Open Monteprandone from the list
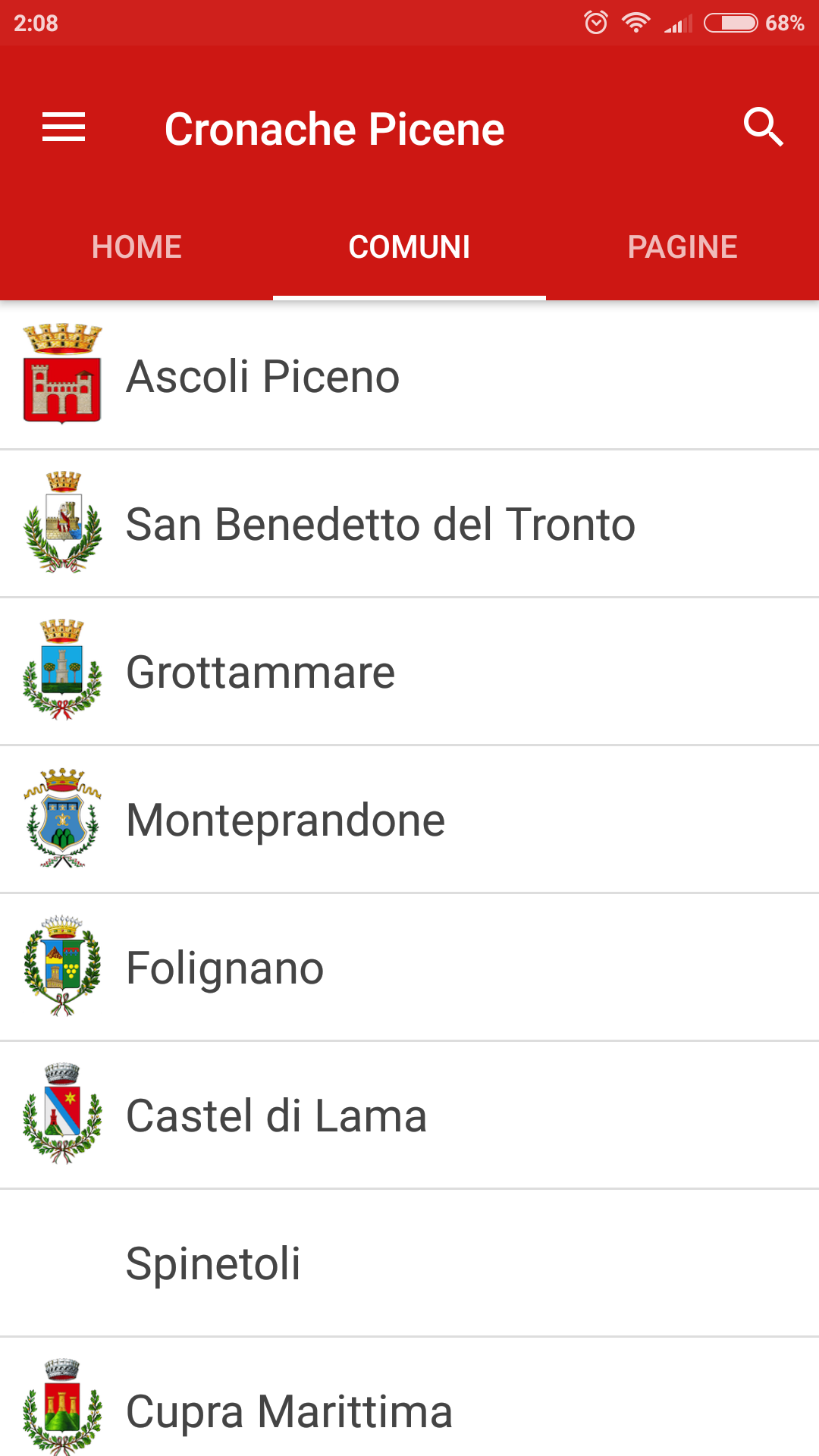This screenshot has width=819, height=1456. tap(409, 820)
